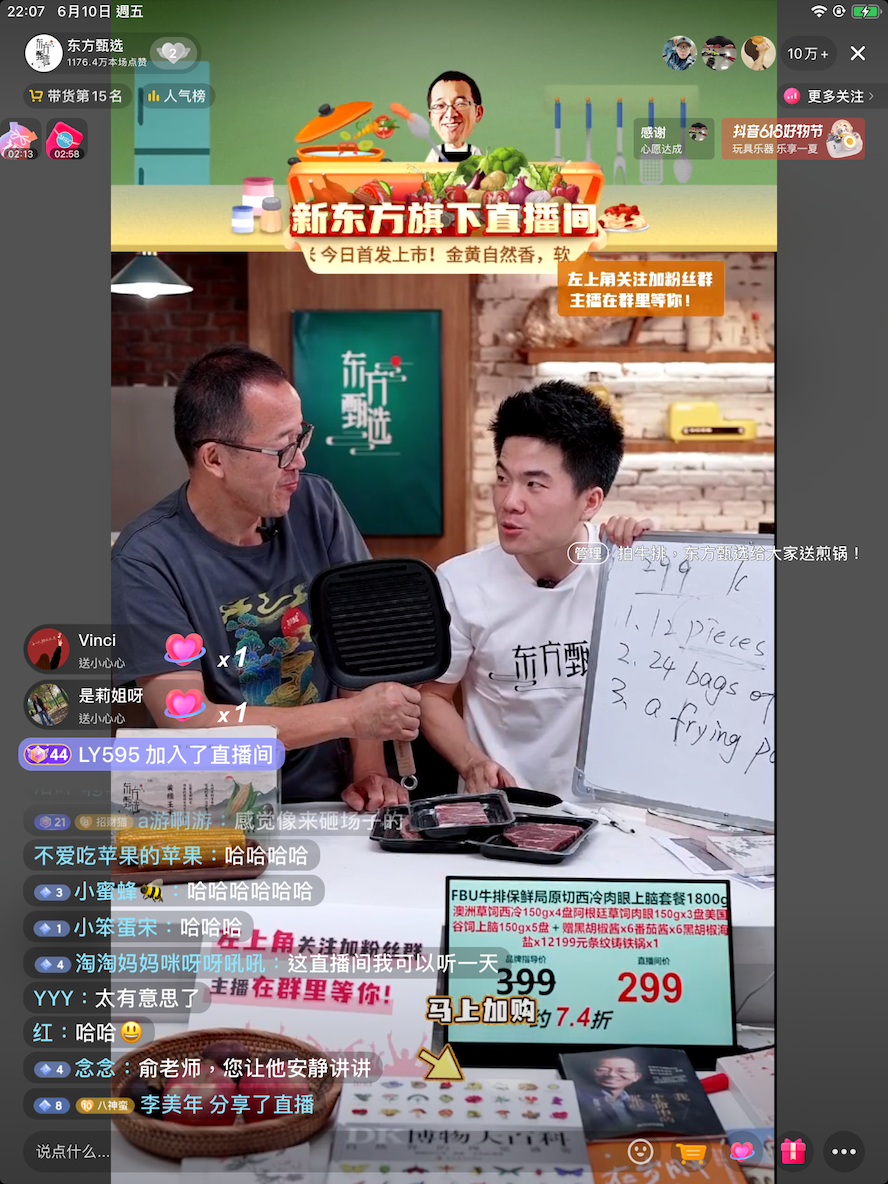The image size is (888, 1184).
Task: Open the emoji picker
Action: [640, 1151]
